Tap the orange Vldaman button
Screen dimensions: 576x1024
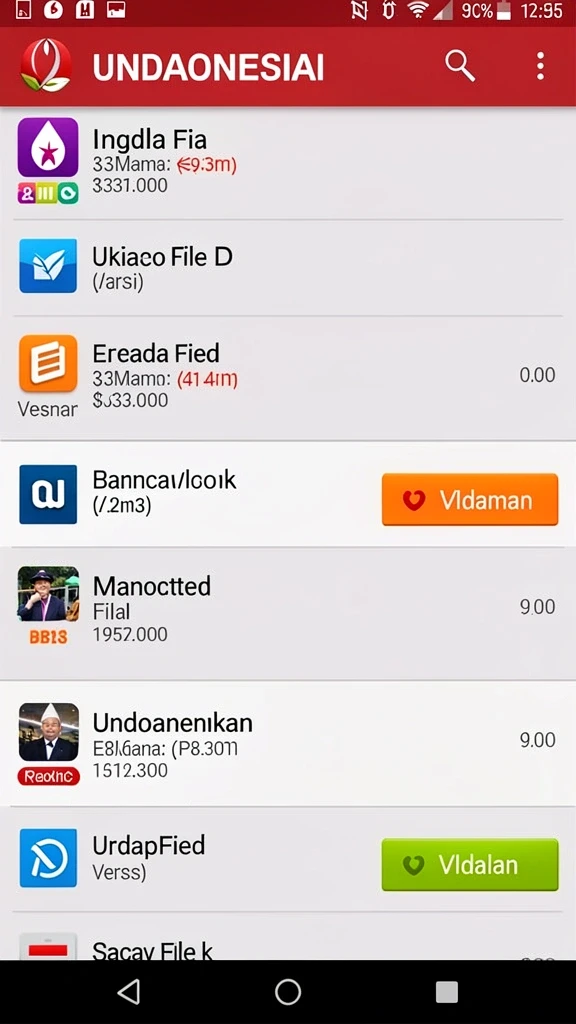pos(470,500)
